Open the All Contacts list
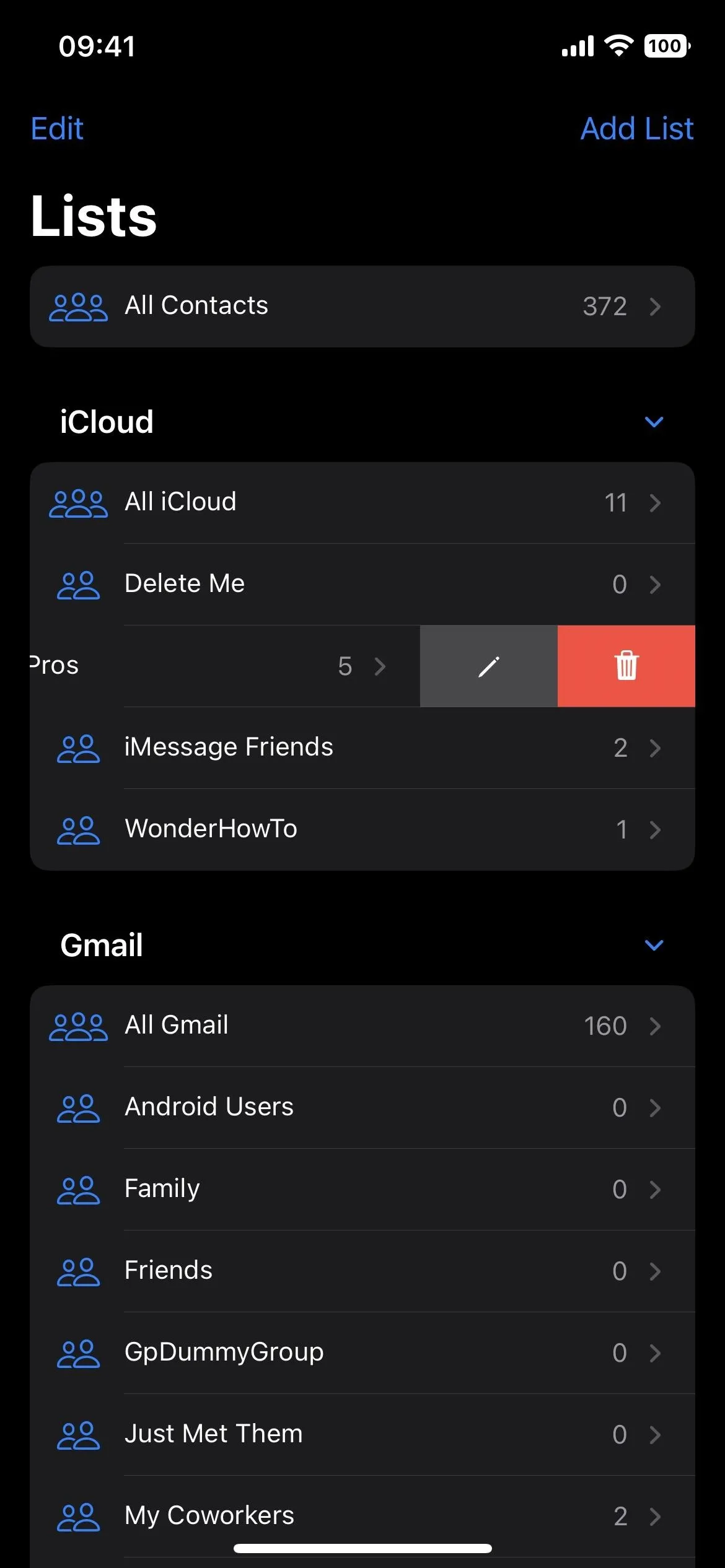This screenshot has height=1568, width=725. [362, 307]
